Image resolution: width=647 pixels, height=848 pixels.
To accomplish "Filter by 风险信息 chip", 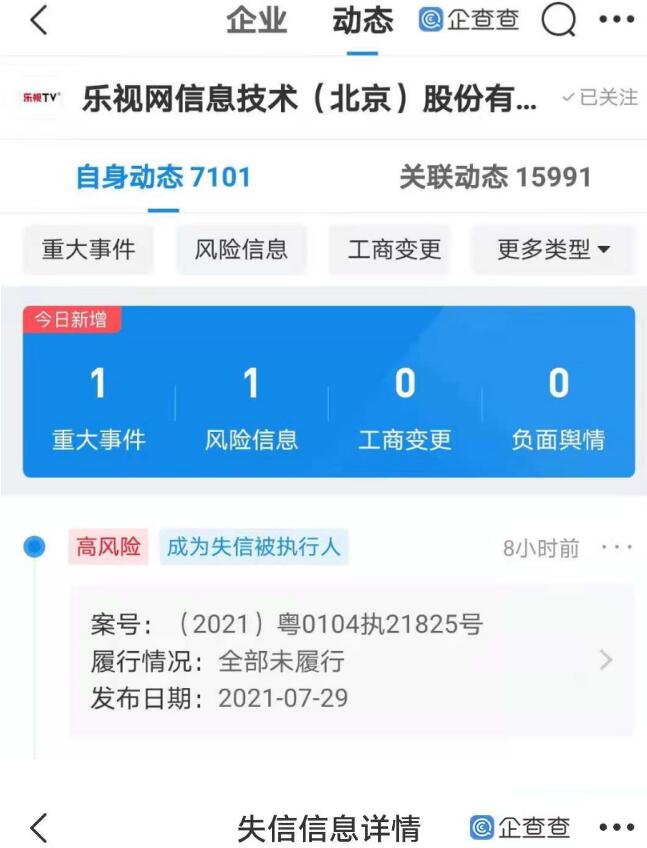I will click(x=241, y=250).
